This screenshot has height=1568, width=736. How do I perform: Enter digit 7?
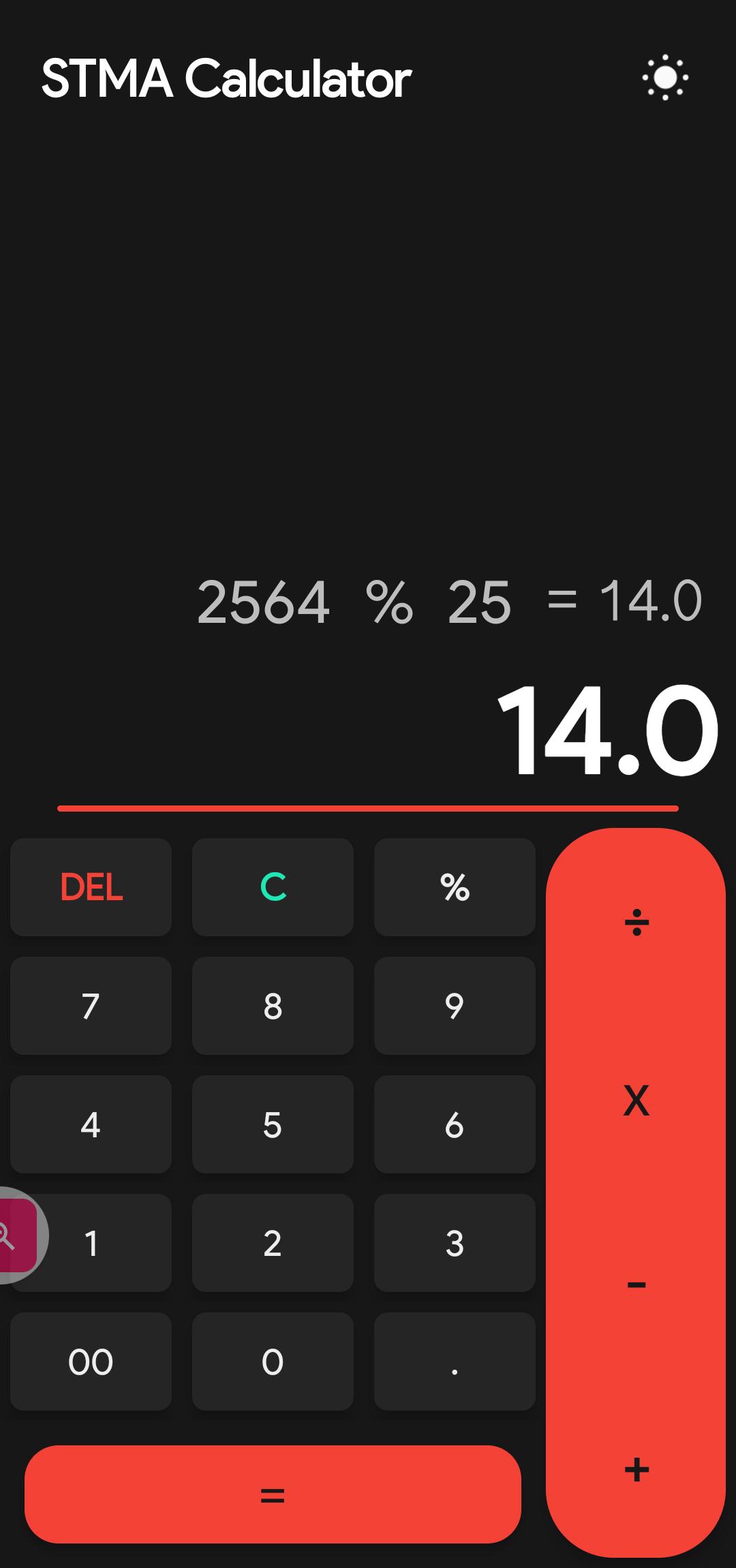click(x=91, y=1006)
